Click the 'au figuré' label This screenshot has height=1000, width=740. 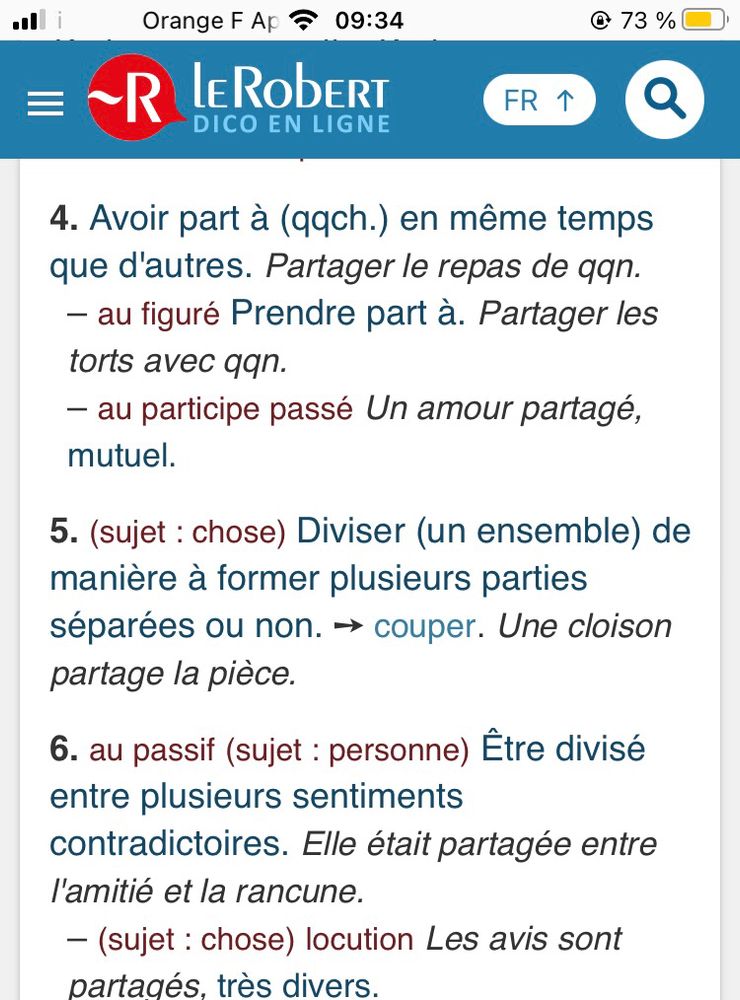pos(160,313)
